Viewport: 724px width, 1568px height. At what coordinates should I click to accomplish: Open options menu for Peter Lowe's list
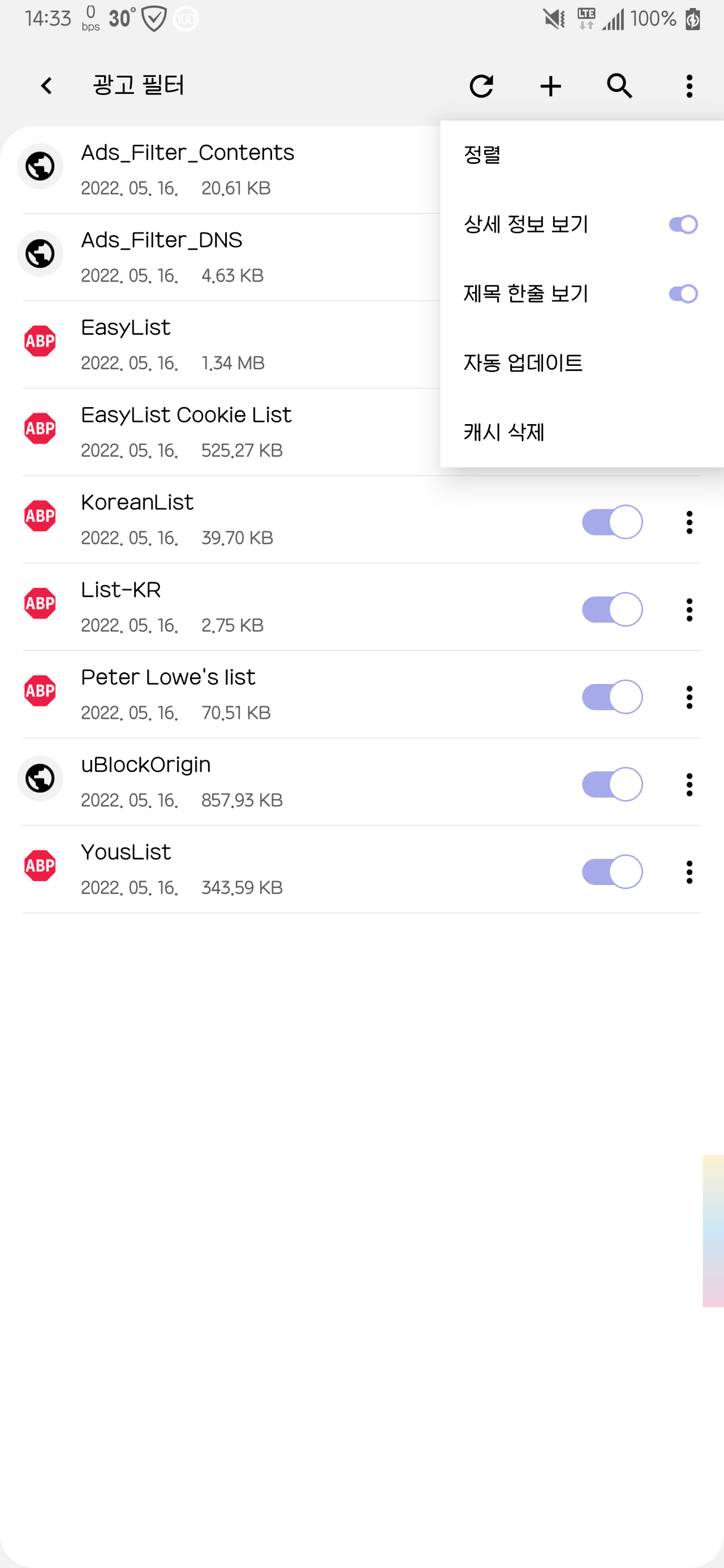pos(689,696)
